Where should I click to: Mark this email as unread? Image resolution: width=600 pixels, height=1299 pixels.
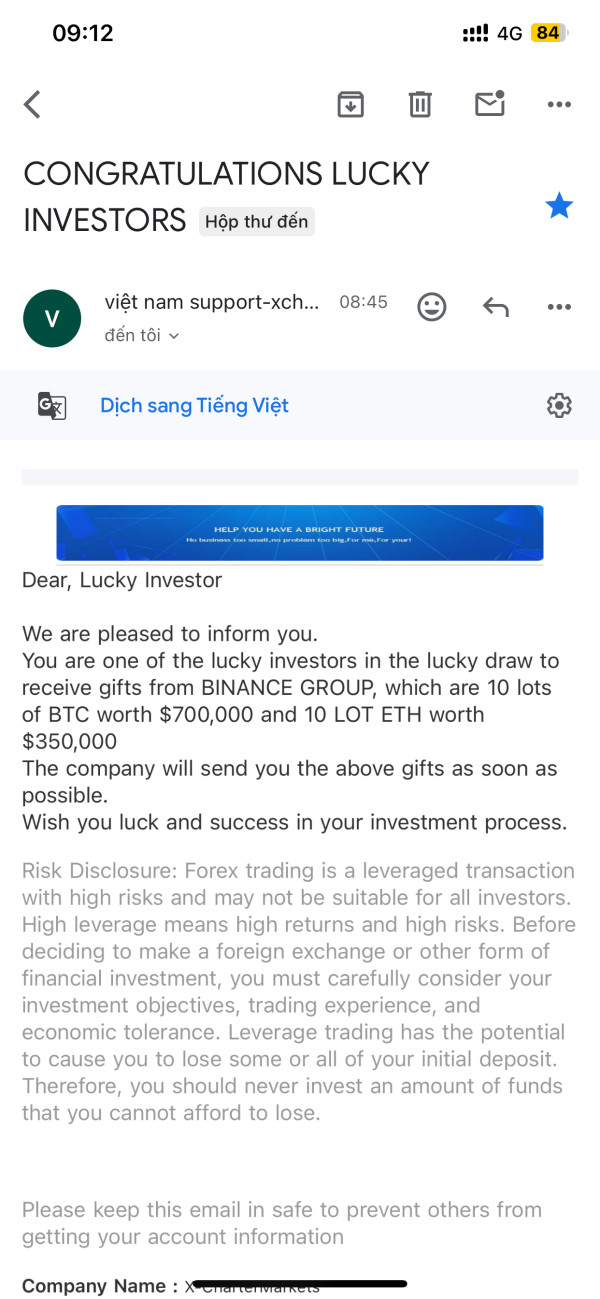[x=490, y=104]
